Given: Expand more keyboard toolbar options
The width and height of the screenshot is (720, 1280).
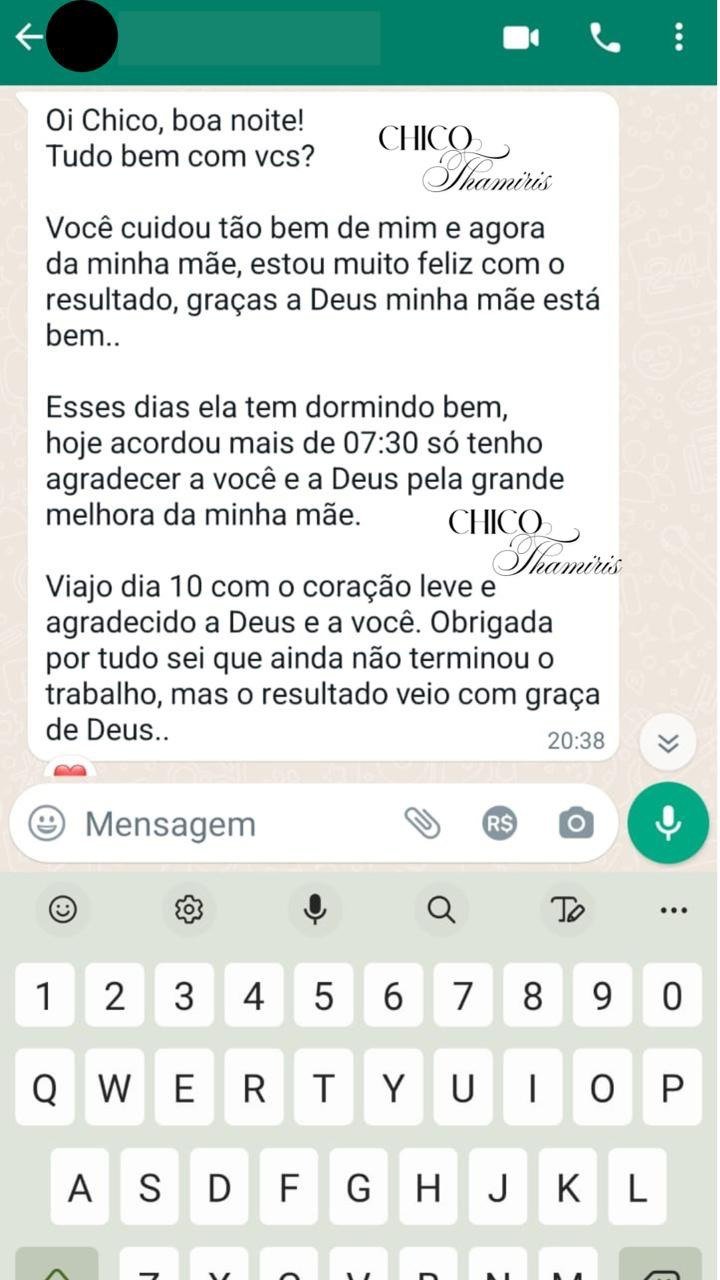Looking at the screenshot, I should pyautogui.click(x=674, y=910).
